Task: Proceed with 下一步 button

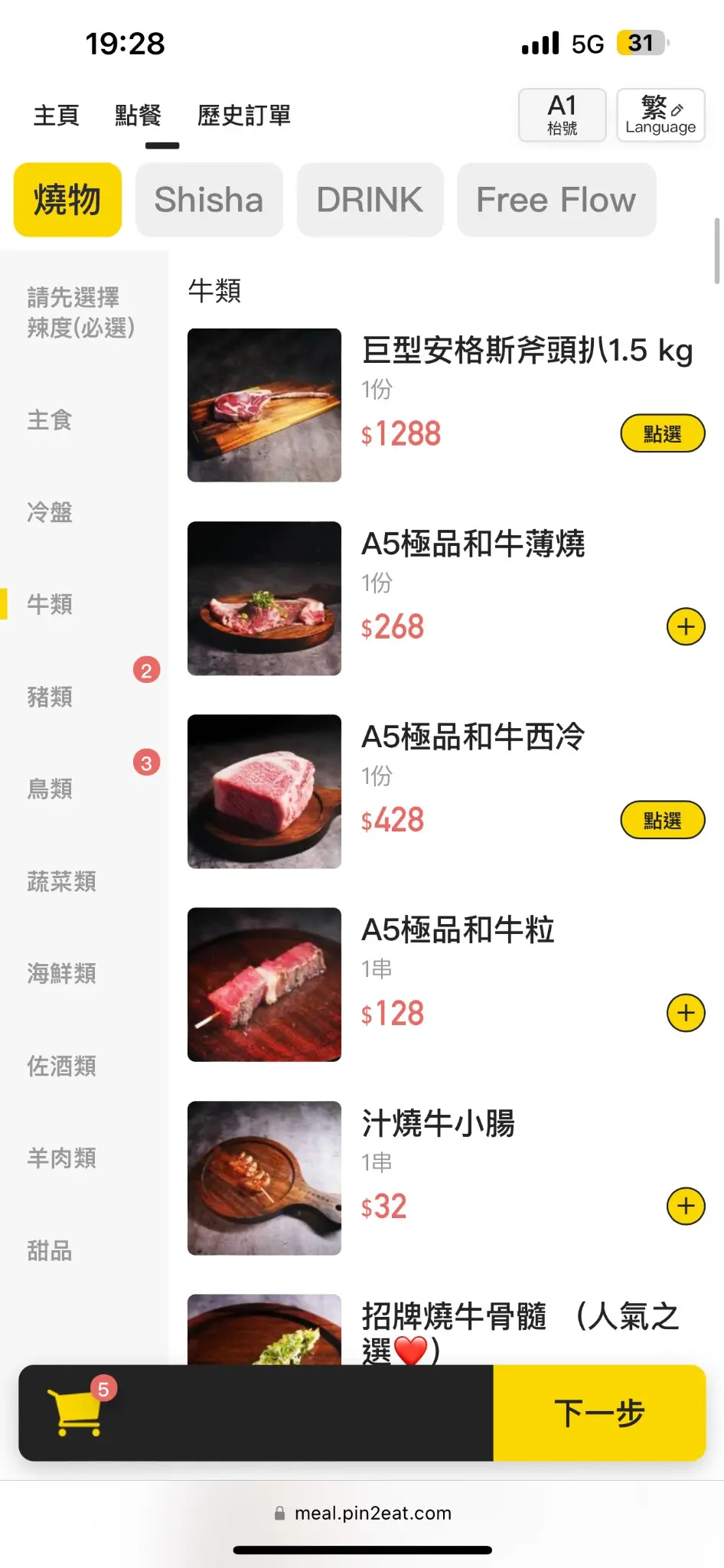Action: [598, 1413]
